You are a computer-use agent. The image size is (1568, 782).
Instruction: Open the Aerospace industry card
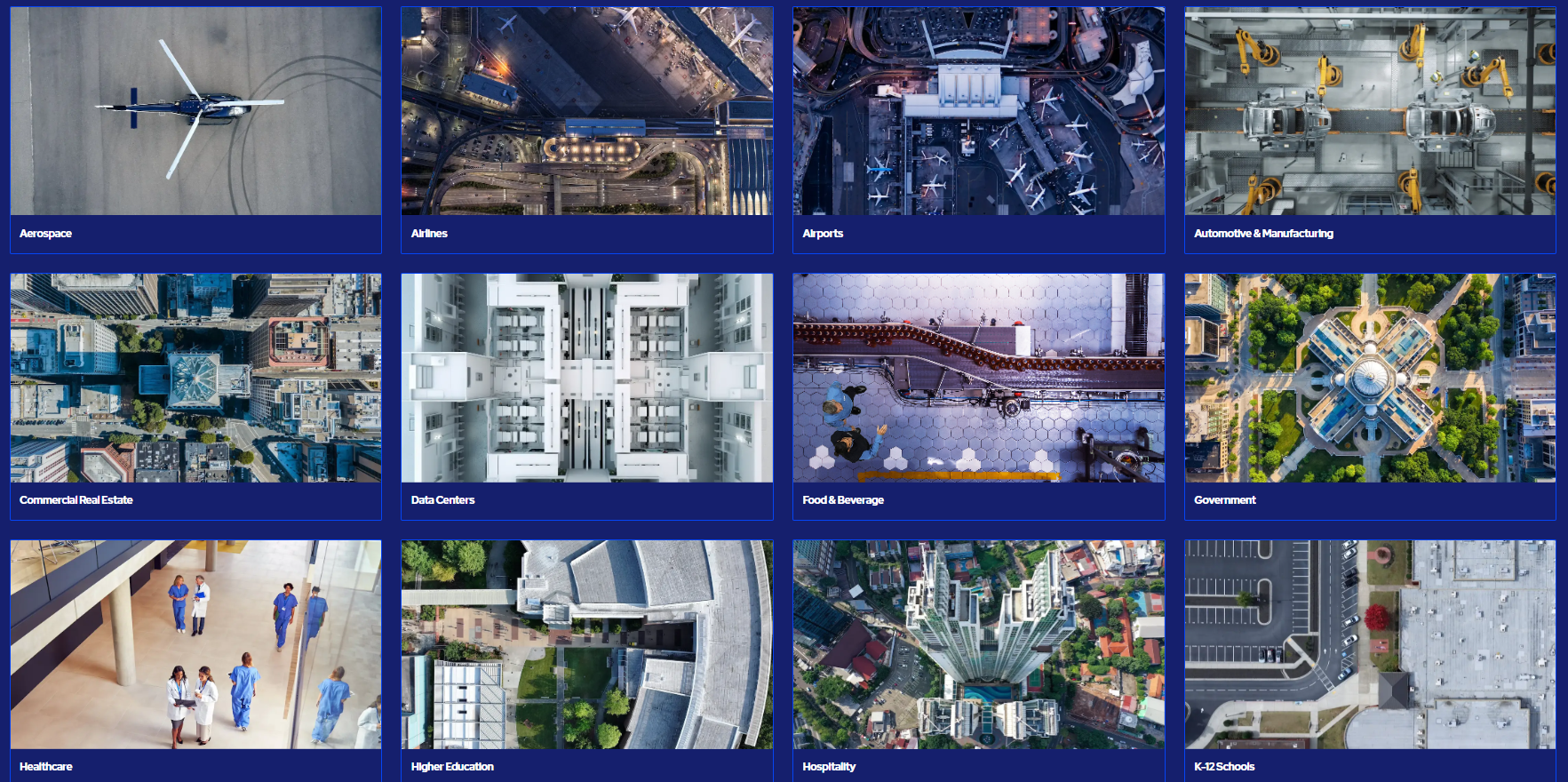click(195, 129)
